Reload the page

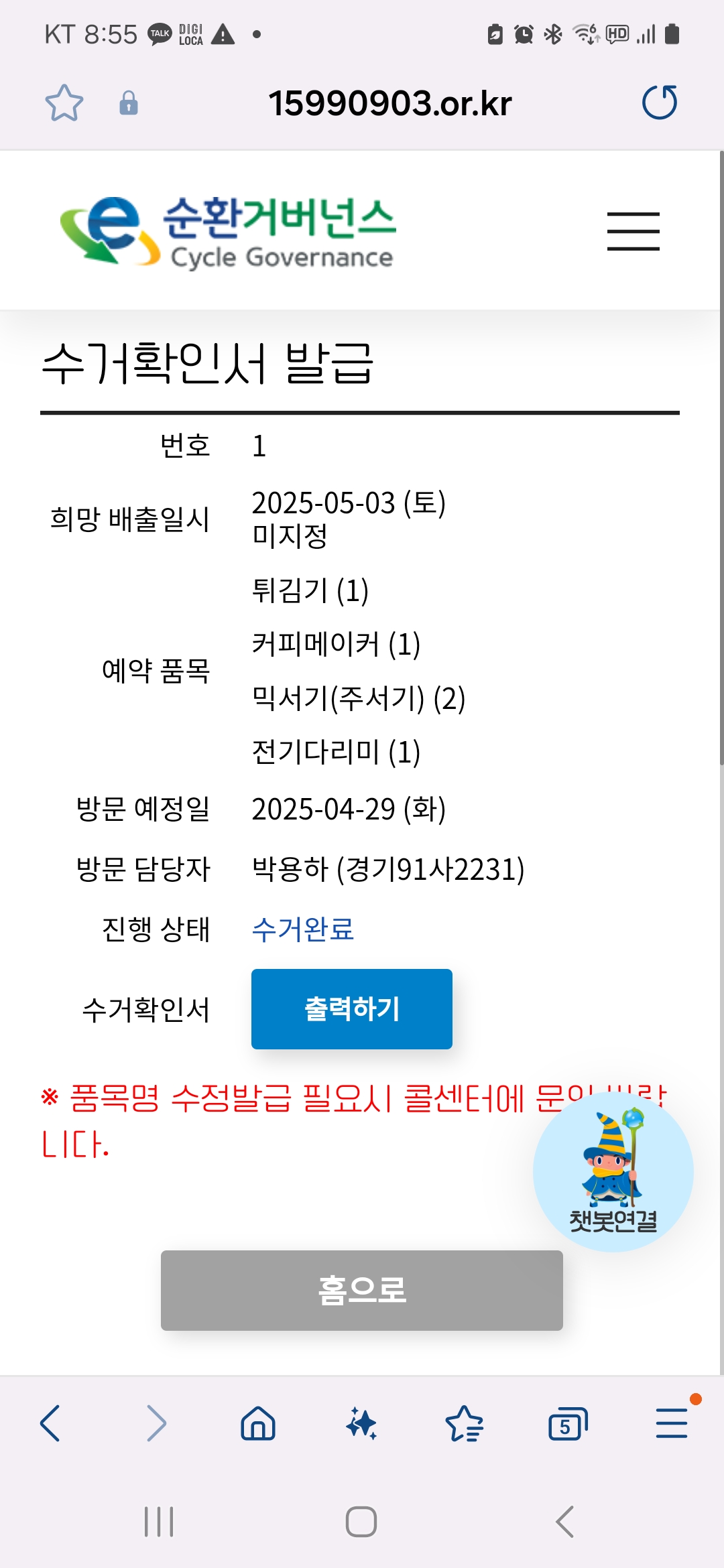coord(660,103)
